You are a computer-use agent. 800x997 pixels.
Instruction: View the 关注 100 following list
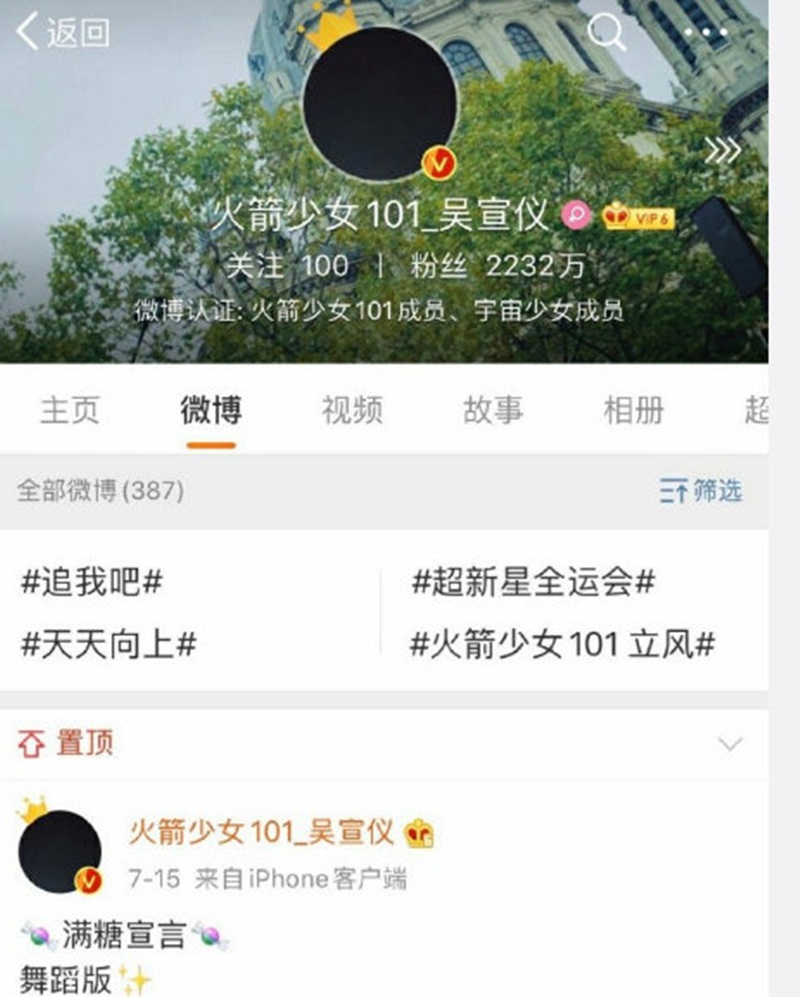click(286, 266)
